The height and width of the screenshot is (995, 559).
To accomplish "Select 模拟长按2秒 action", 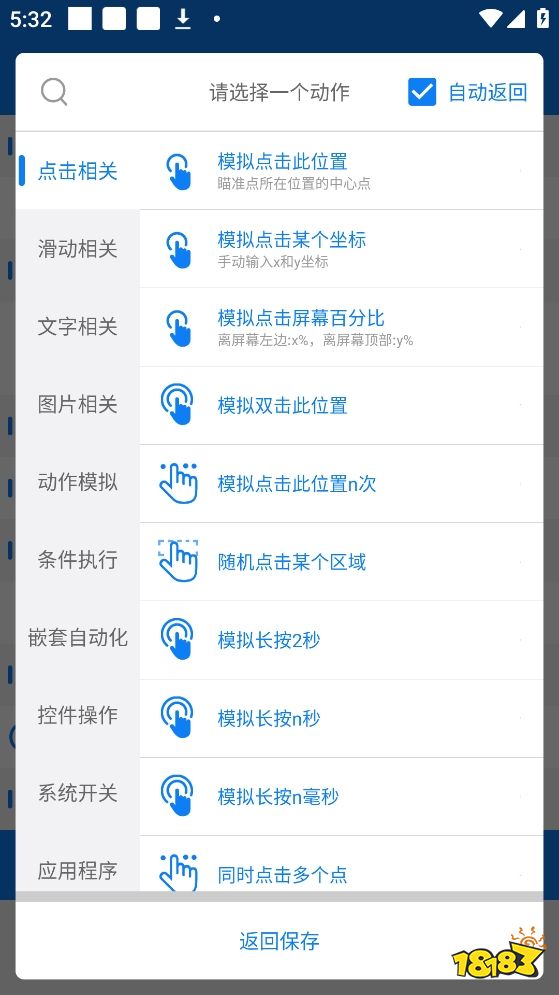I will [341, 640].
